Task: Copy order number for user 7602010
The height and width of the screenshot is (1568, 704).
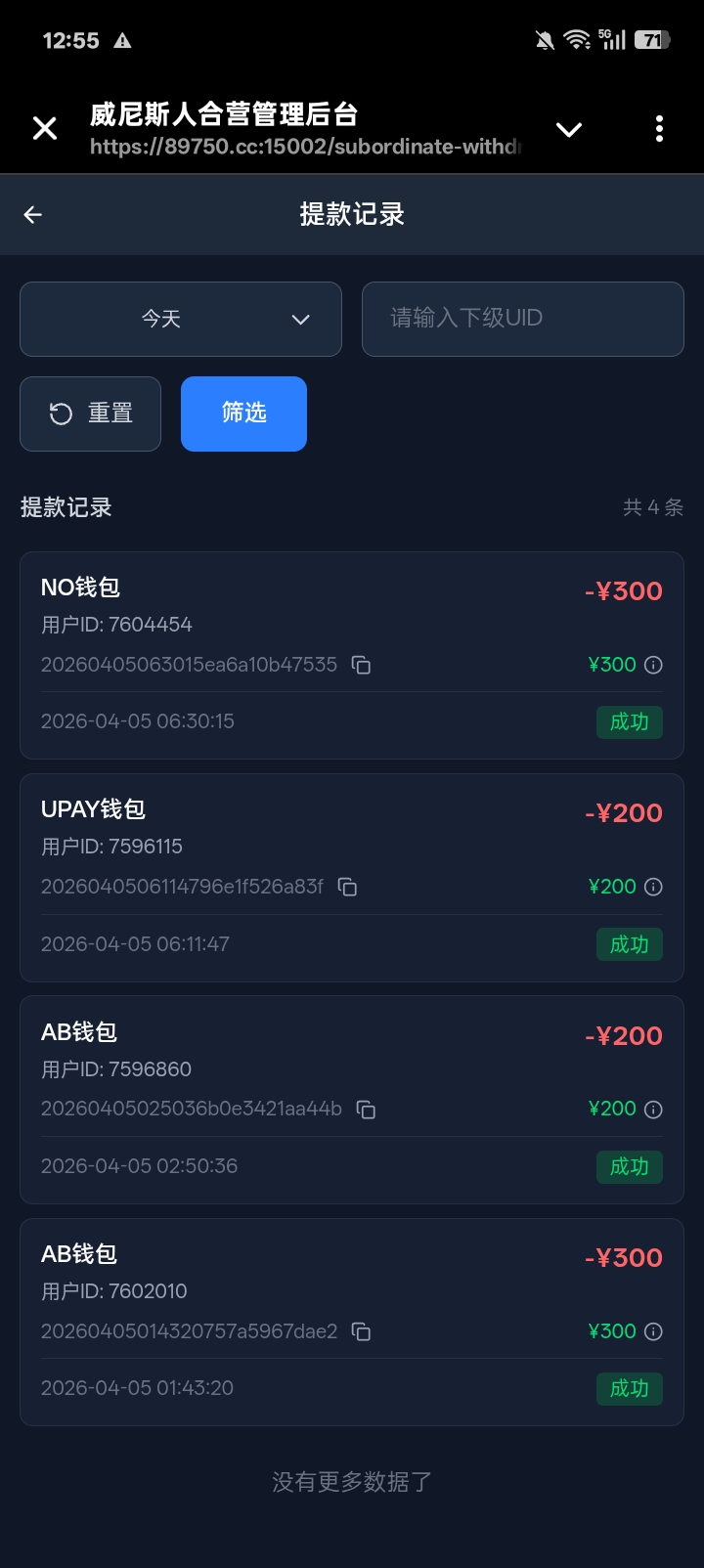Action: (x=361, y=1332)
